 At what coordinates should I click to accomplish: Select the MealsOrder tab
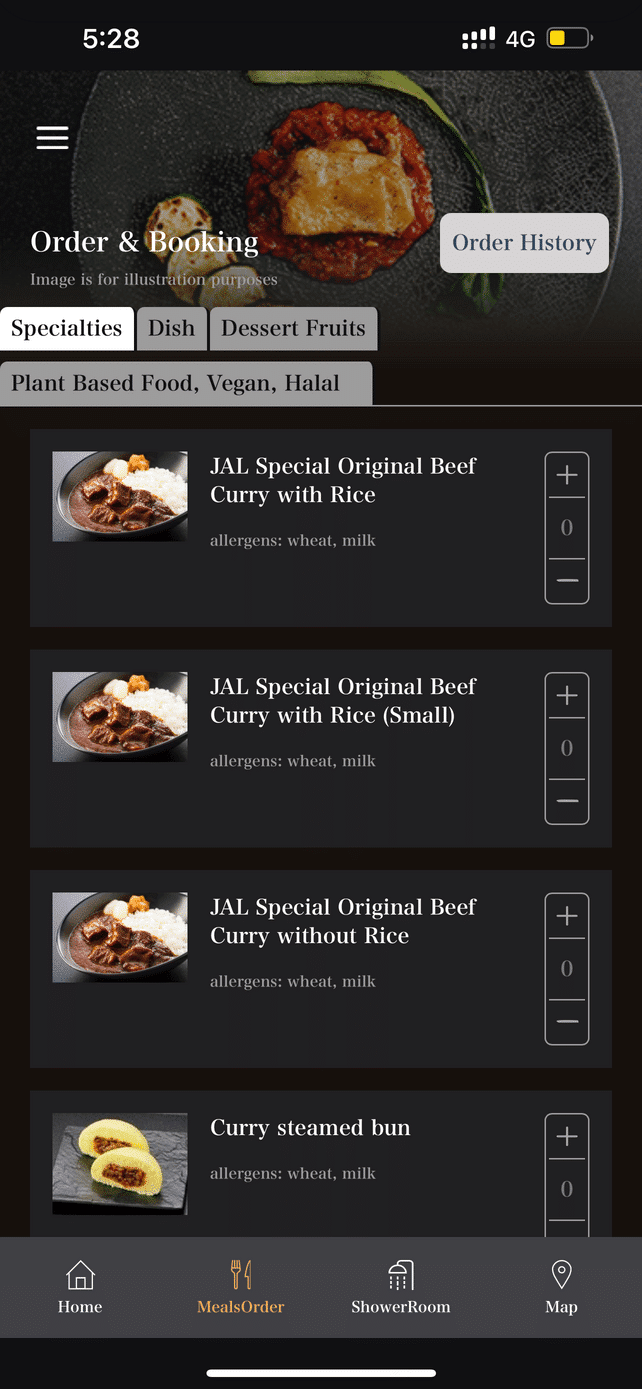[x=241, y=1287]
